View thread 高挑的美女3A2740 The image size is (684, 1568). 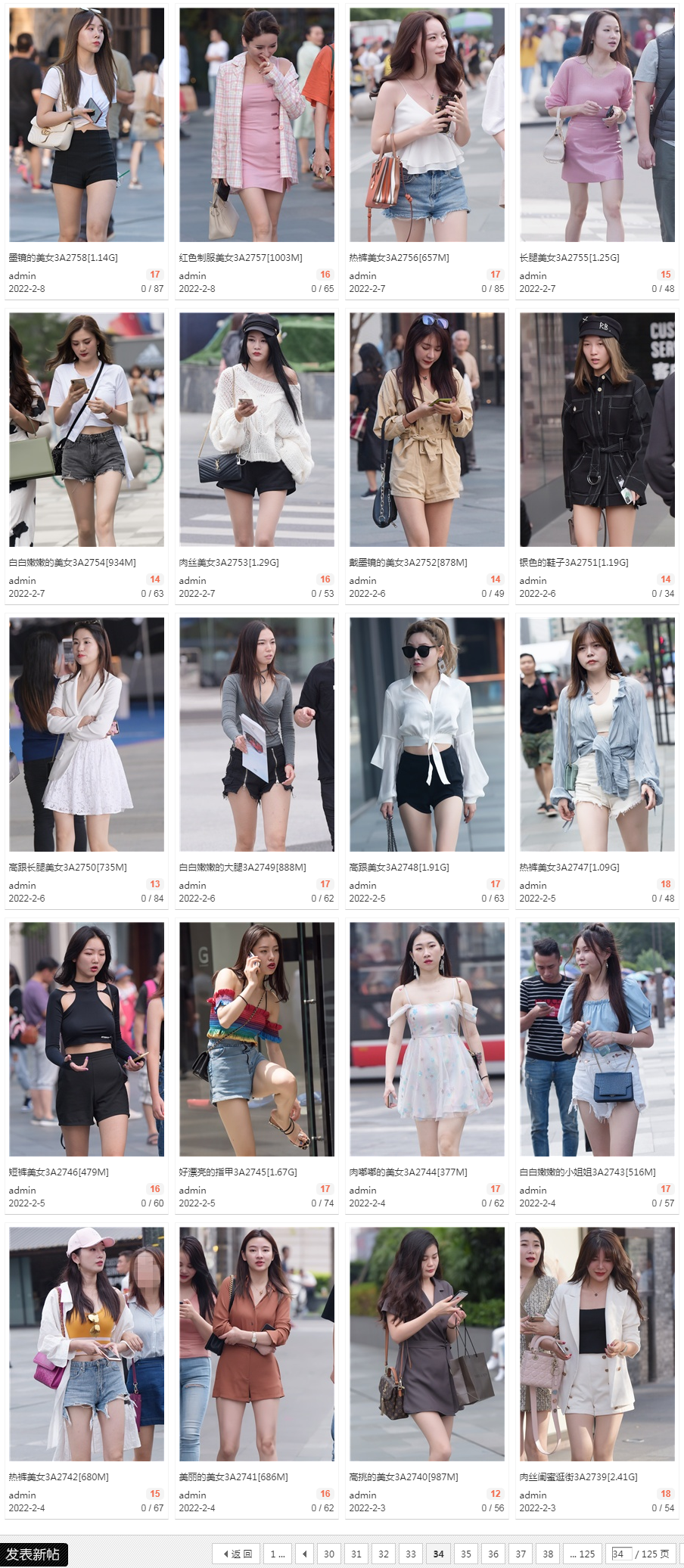(403, 1477)
